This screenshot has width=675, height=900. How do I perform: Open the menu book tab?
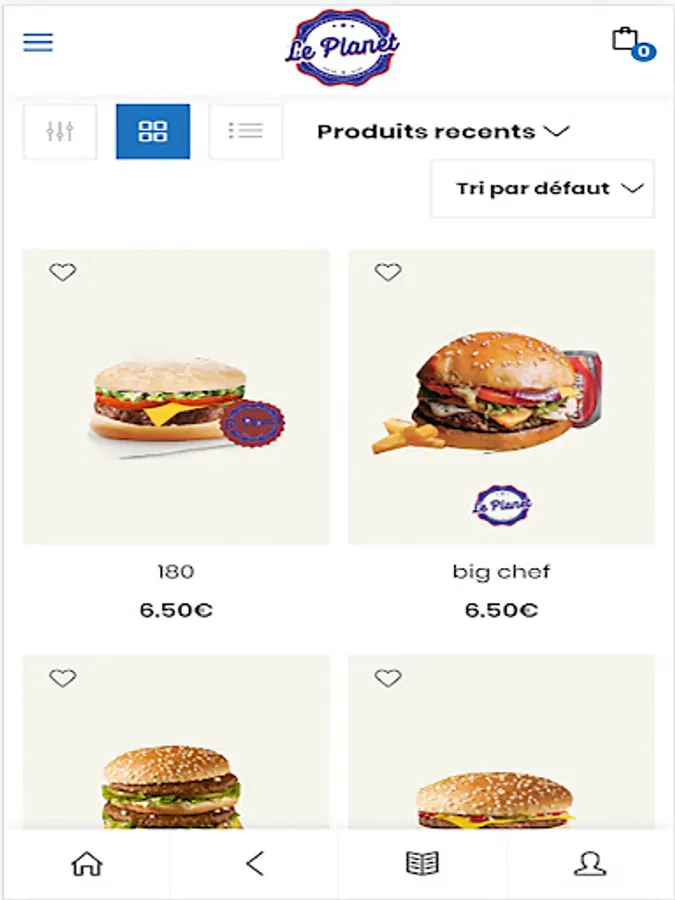pos(422,864)
